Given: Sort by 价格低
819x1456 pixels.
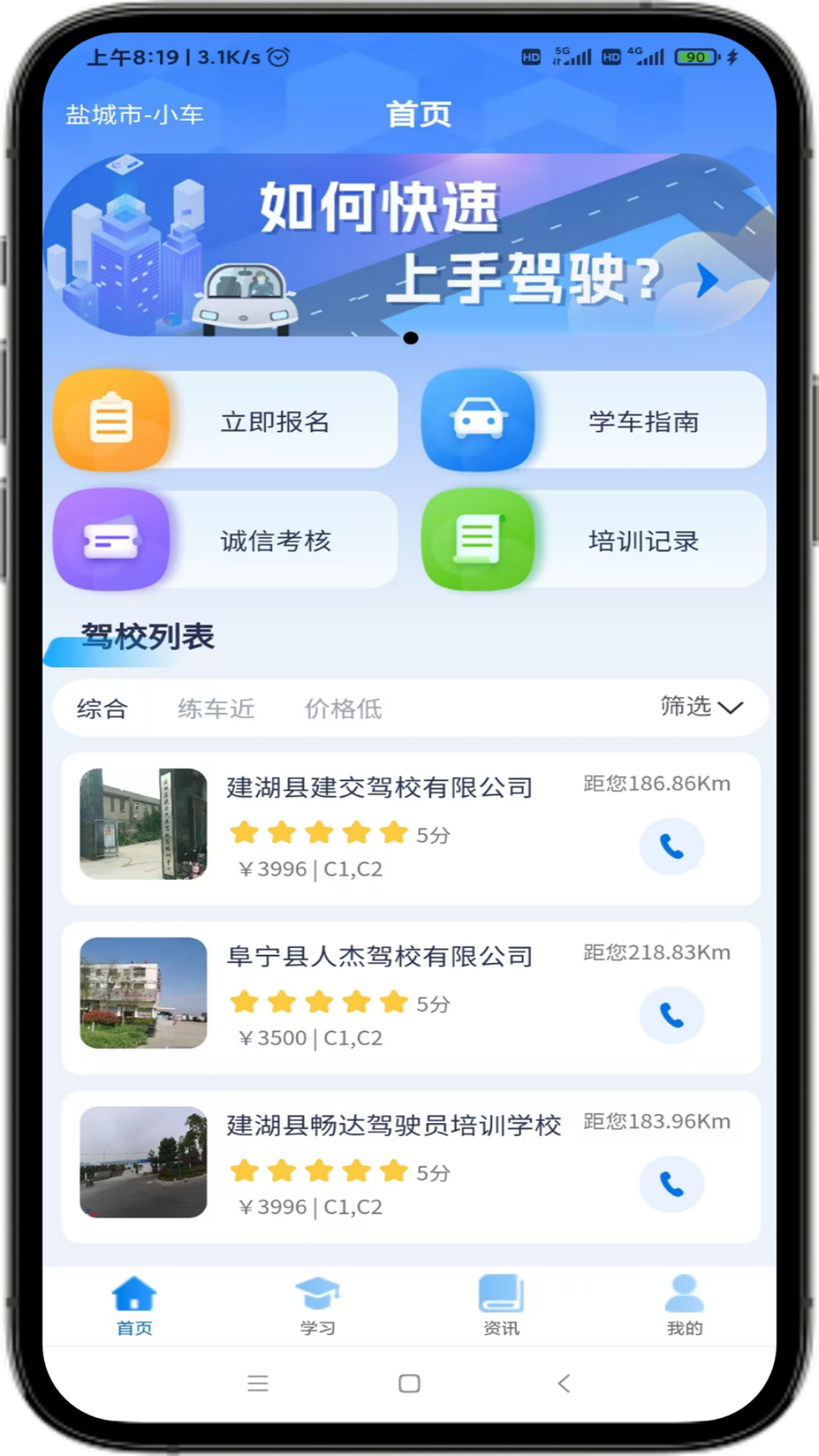Looking at the screenshot, I should click(x=342, y=708).
